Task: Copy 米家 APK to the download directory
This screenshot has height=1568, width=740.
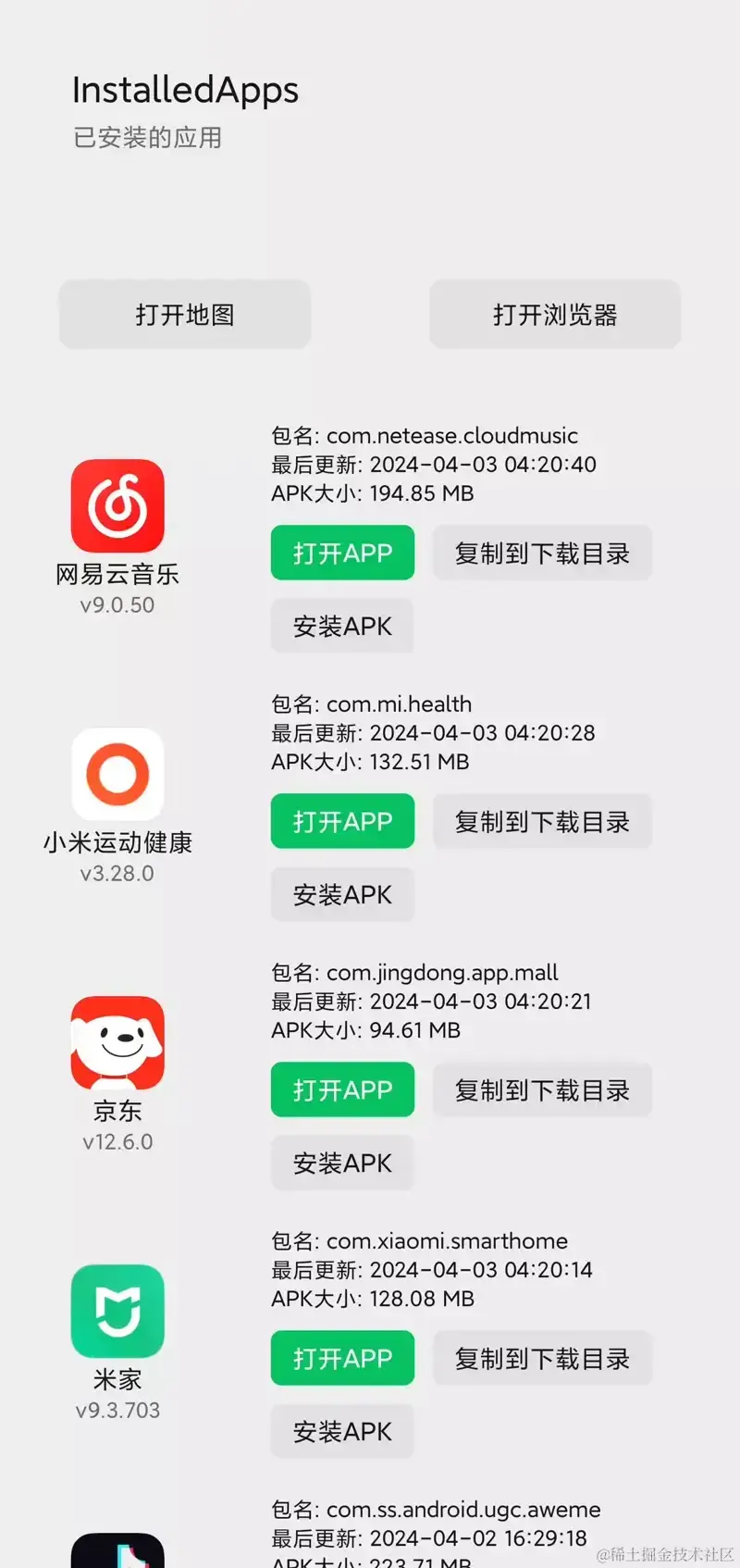Action: 542,1358
